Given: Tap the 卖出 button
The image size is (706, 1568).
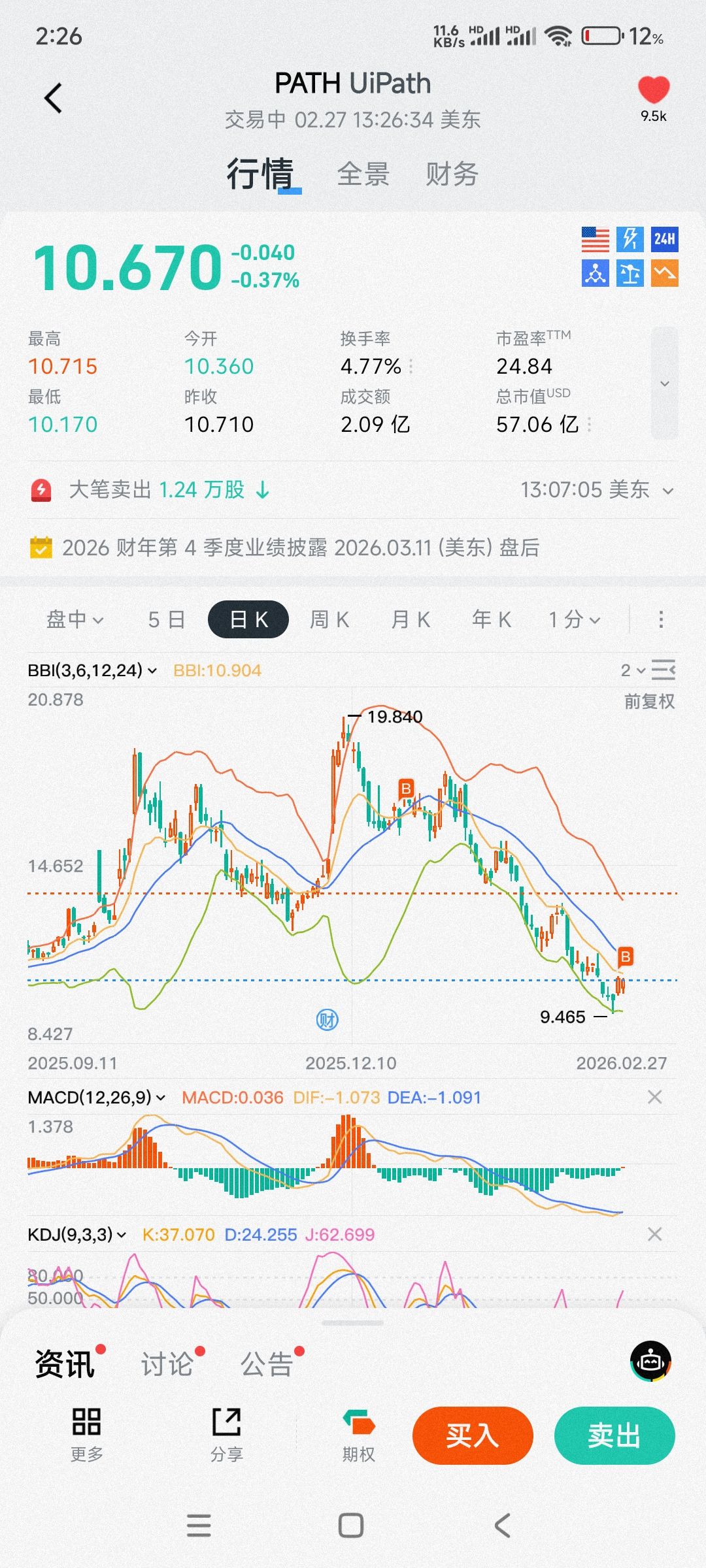Looking at the screenshot, I should 614,1435.
